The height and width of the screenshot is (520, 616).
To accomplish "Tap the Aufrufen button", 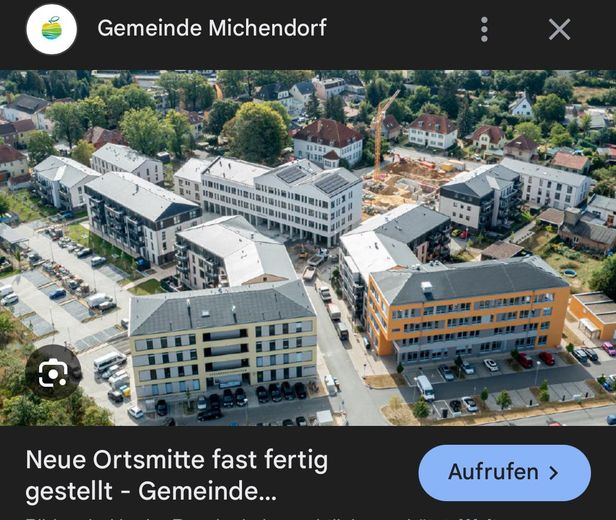I will pos(504,472).
